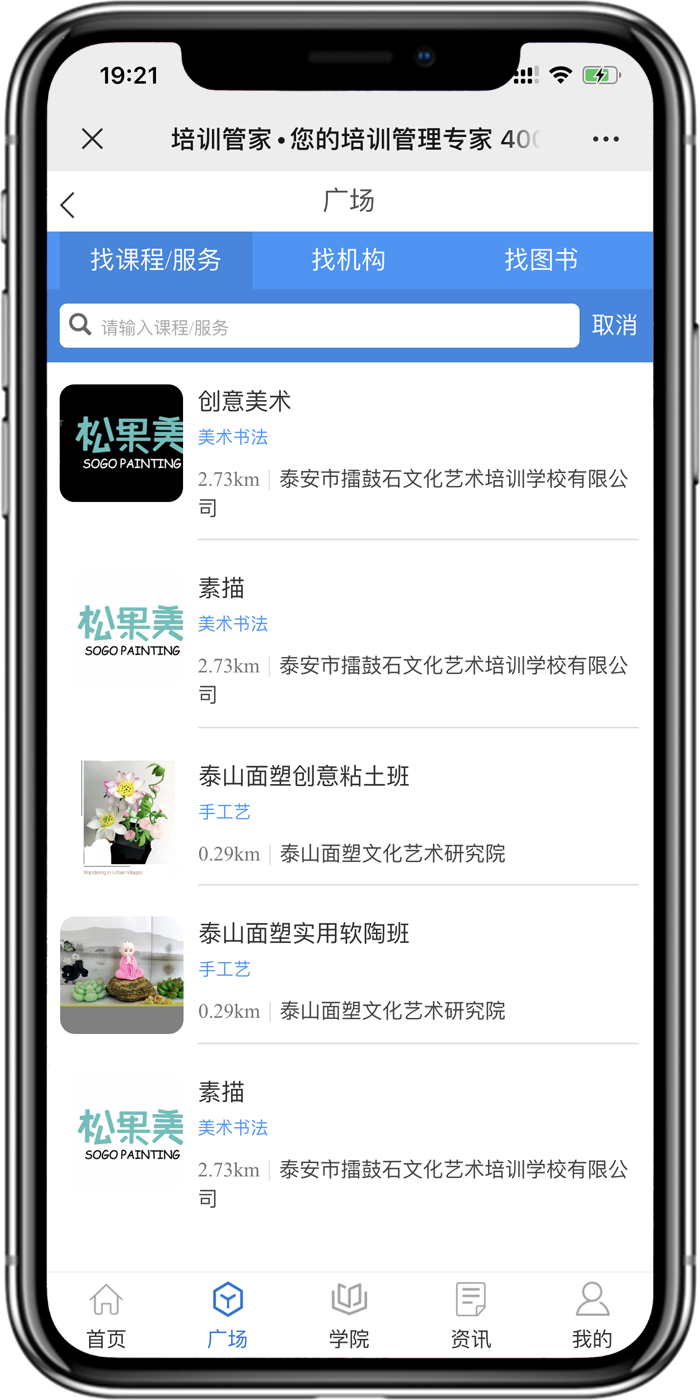
Task: Open the 创意美术 course
Action: pyautogui.click(x=349, y=450)
